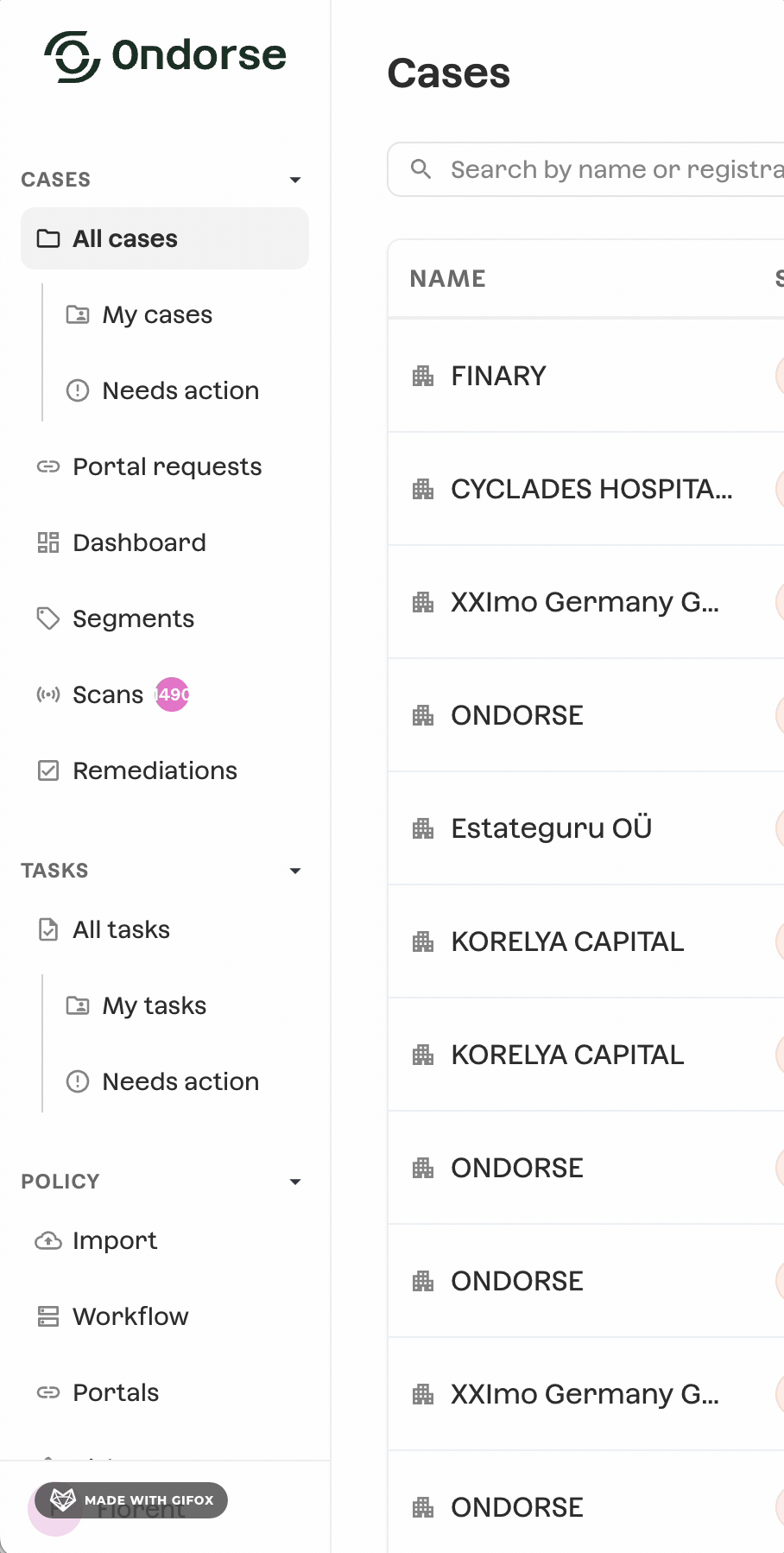Viewport: 784px width, 1553px height.
Task: Open Scans section
Action: (x=108, y=694)
